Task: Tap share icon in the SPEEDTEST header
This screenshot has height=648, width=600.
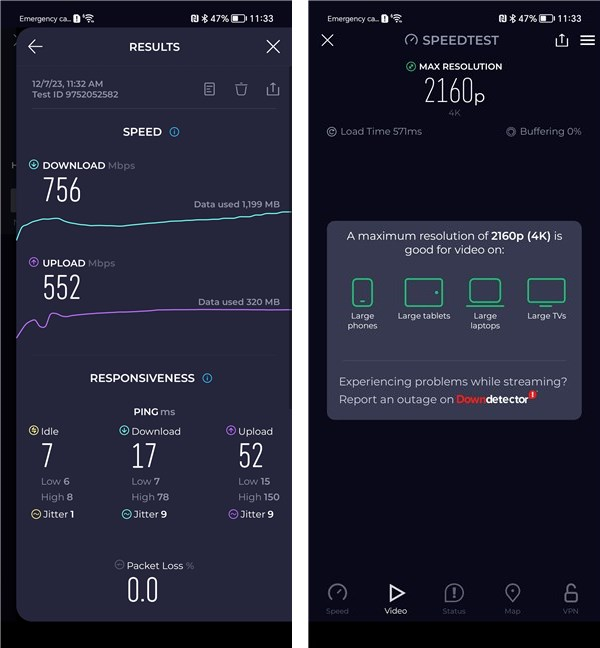Action: (561, 40)
